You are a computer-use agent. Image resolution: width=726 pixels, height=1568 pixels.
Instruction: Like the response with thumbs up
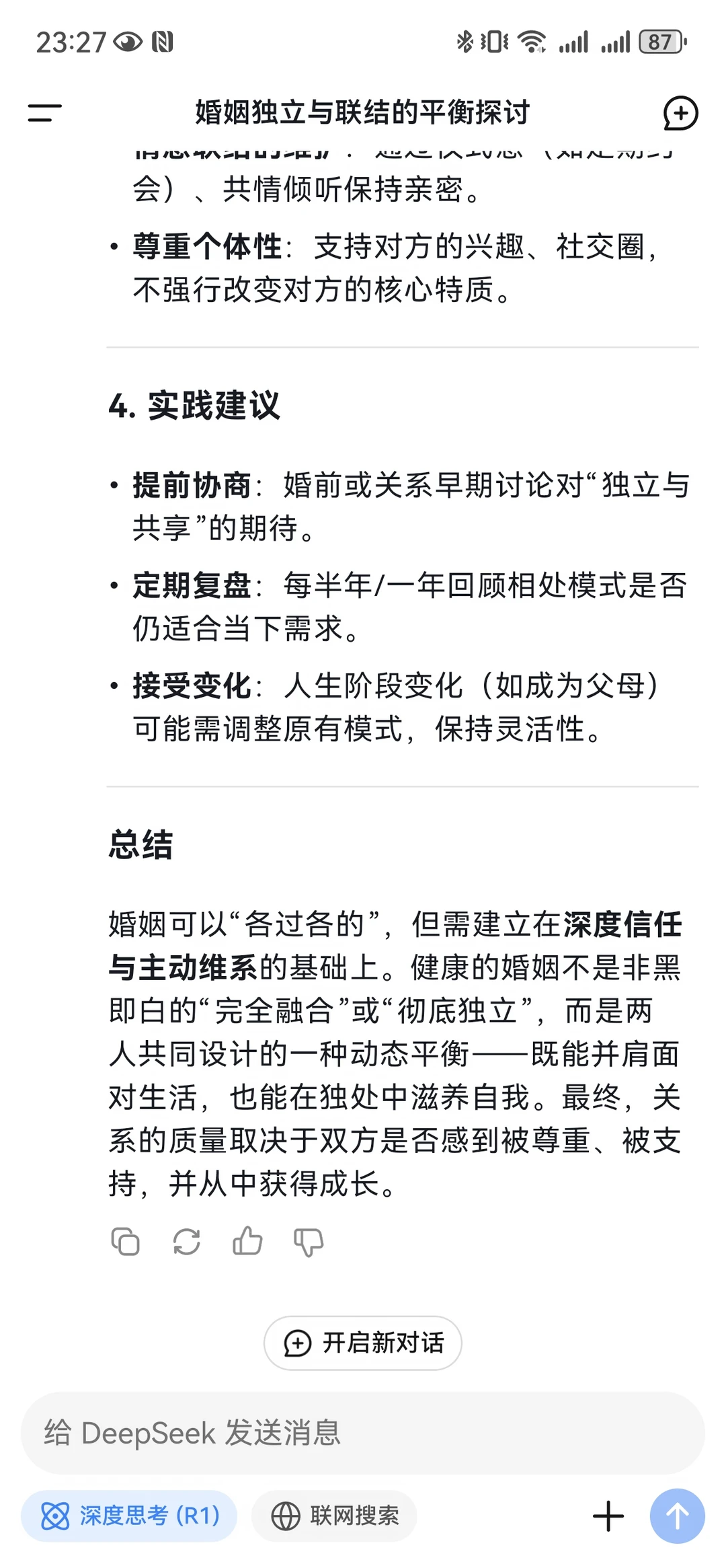pos(247,1241)
